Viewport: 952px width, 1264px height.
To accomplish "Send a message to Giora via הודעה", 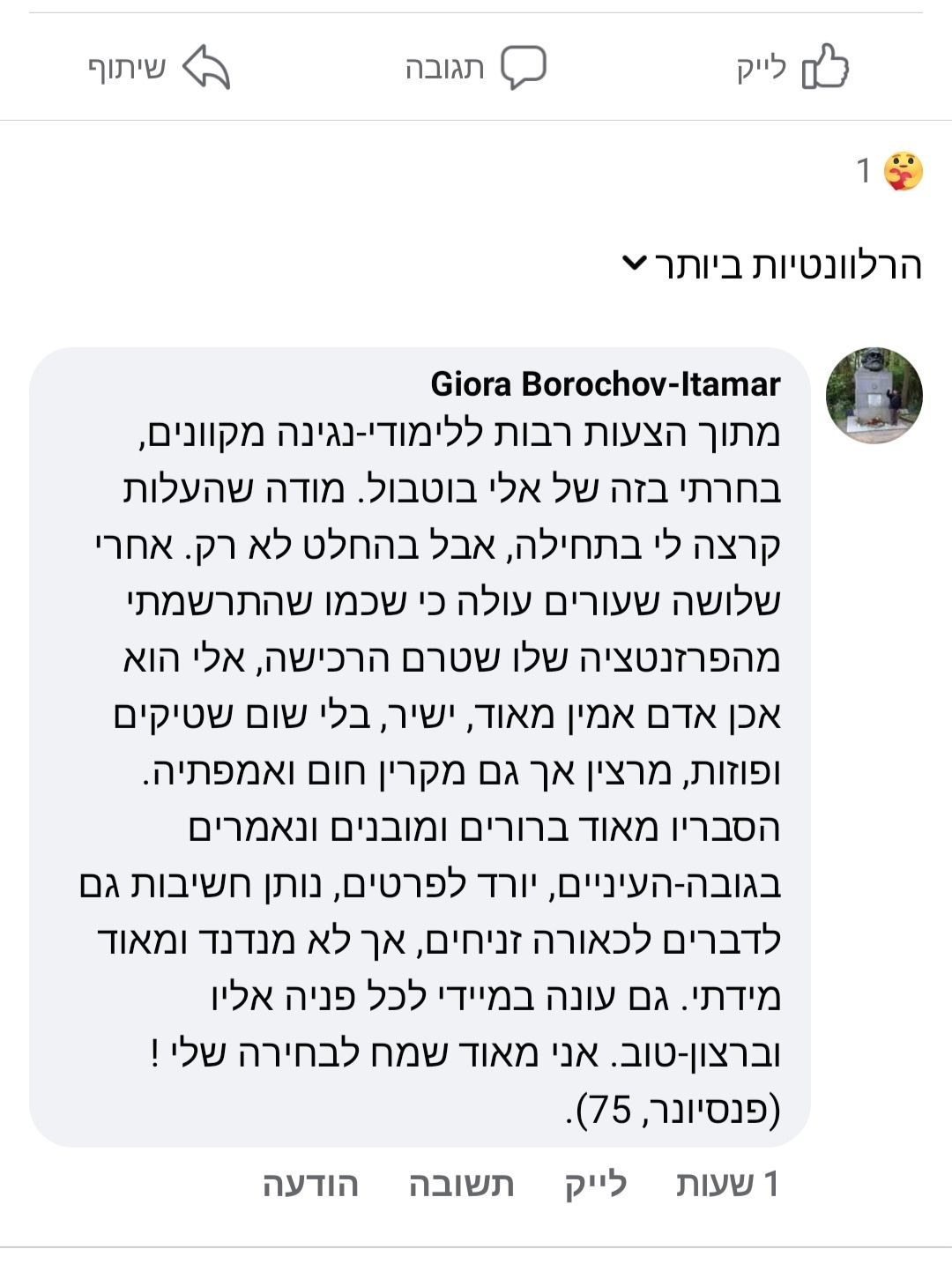I will tap(310, 1184).
